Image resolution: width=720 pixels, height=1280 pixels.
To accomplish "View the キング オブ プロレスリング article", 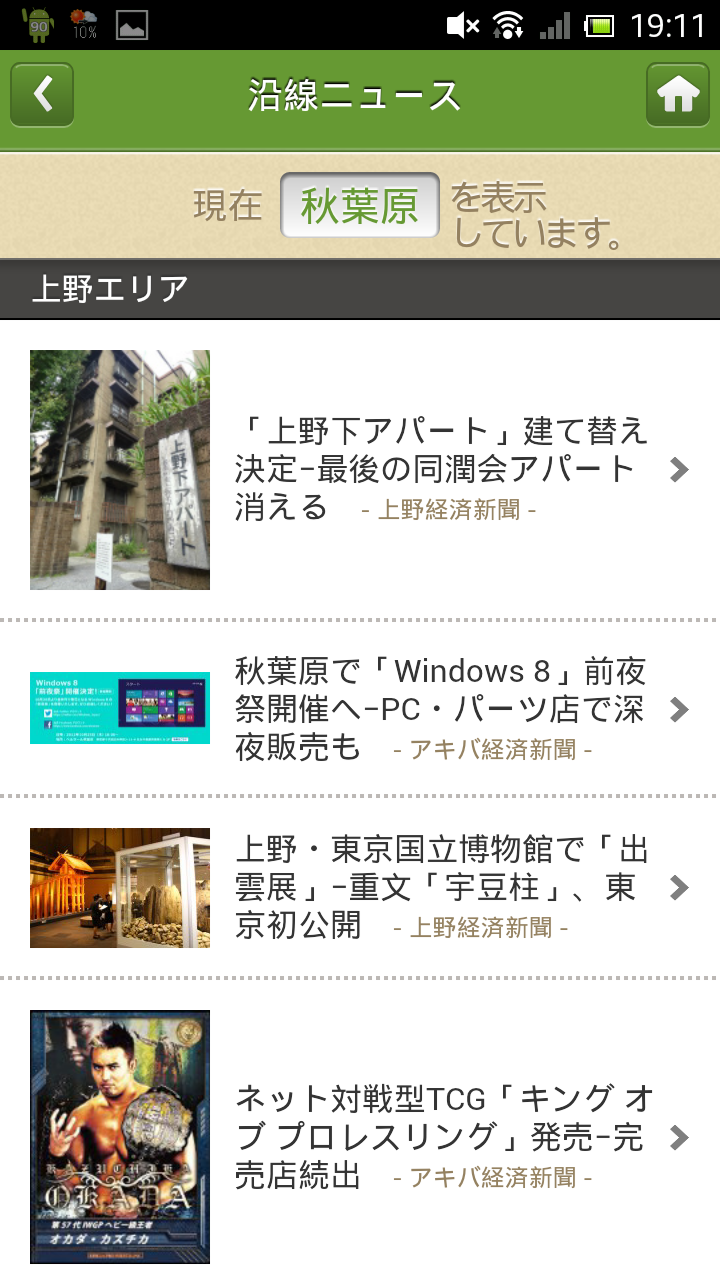I will click(440, 1137).
